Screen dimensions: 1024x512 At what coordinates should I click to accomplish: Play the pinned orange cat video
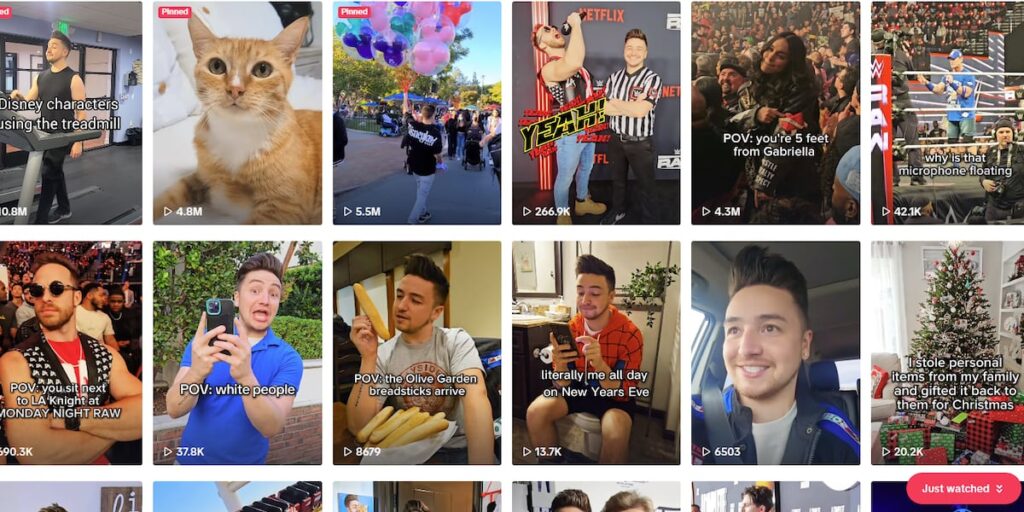237,112
